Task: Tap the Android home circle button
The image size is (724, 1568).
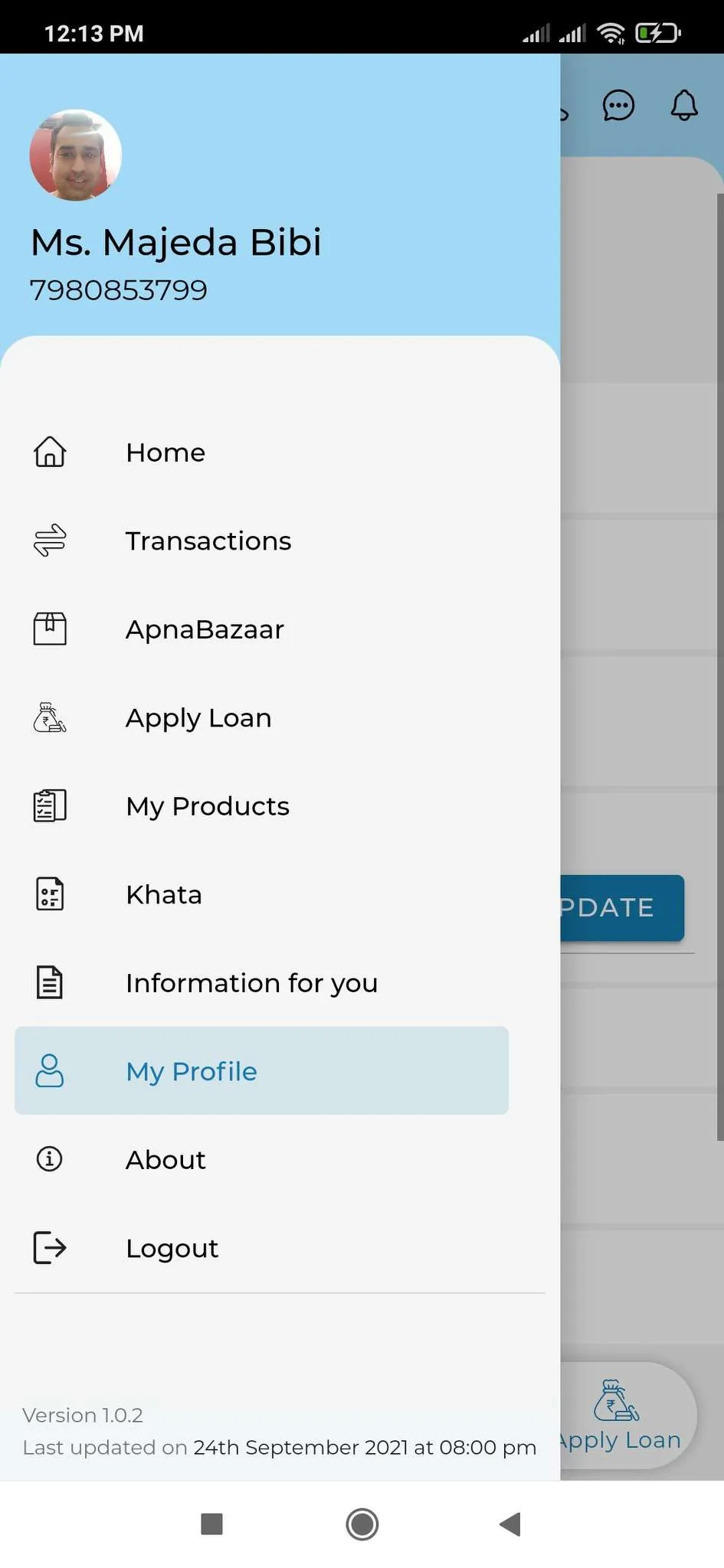Action: pos(362,1524)
